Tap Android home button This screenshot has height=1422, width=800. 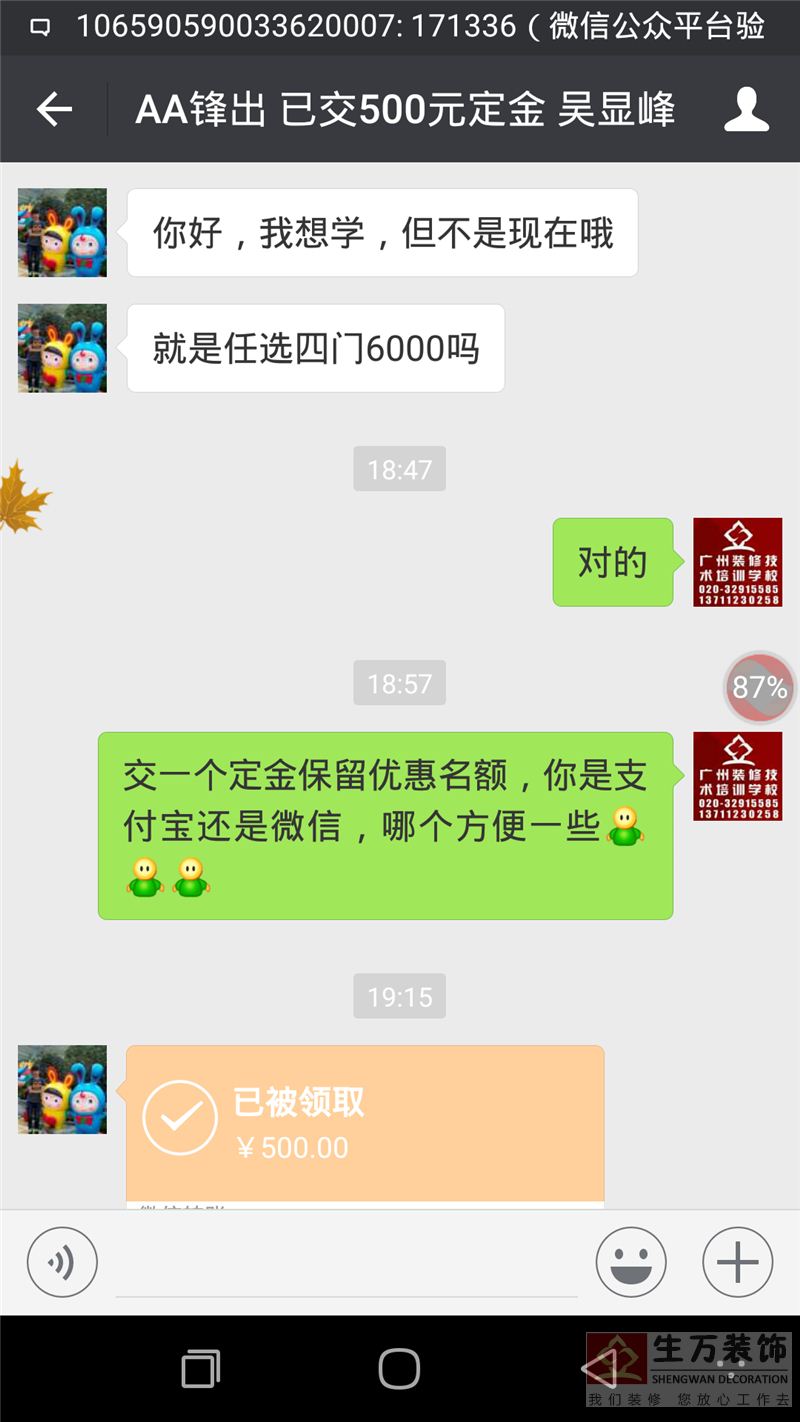(x=399, y=1368)
